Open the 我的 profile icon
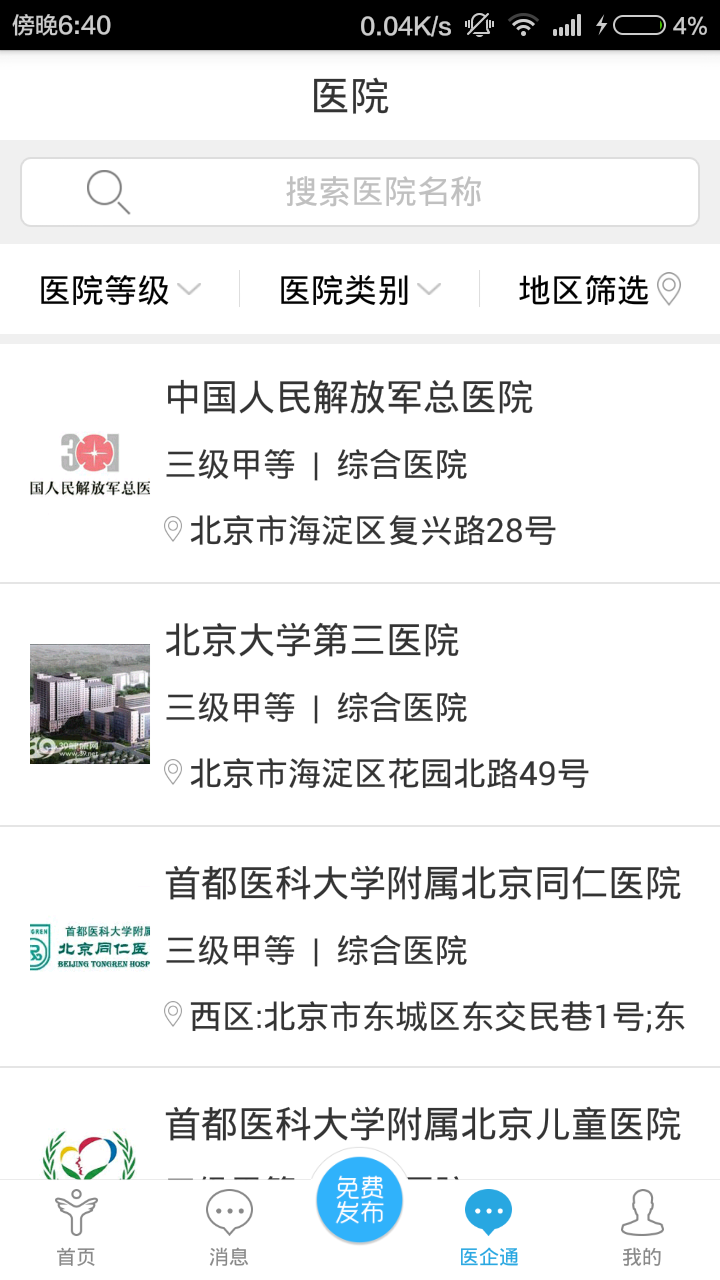This screenshot has width=720, height=1280. tap(642, 1213)
